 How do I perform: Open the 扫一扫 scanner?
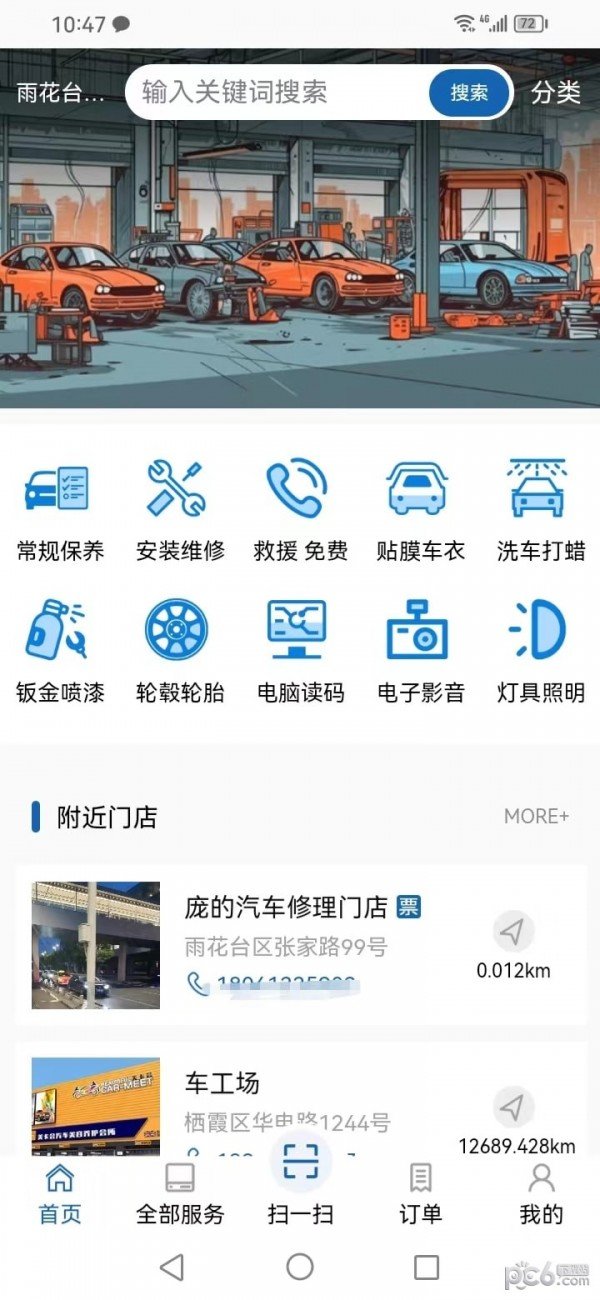click(300, 1190)
